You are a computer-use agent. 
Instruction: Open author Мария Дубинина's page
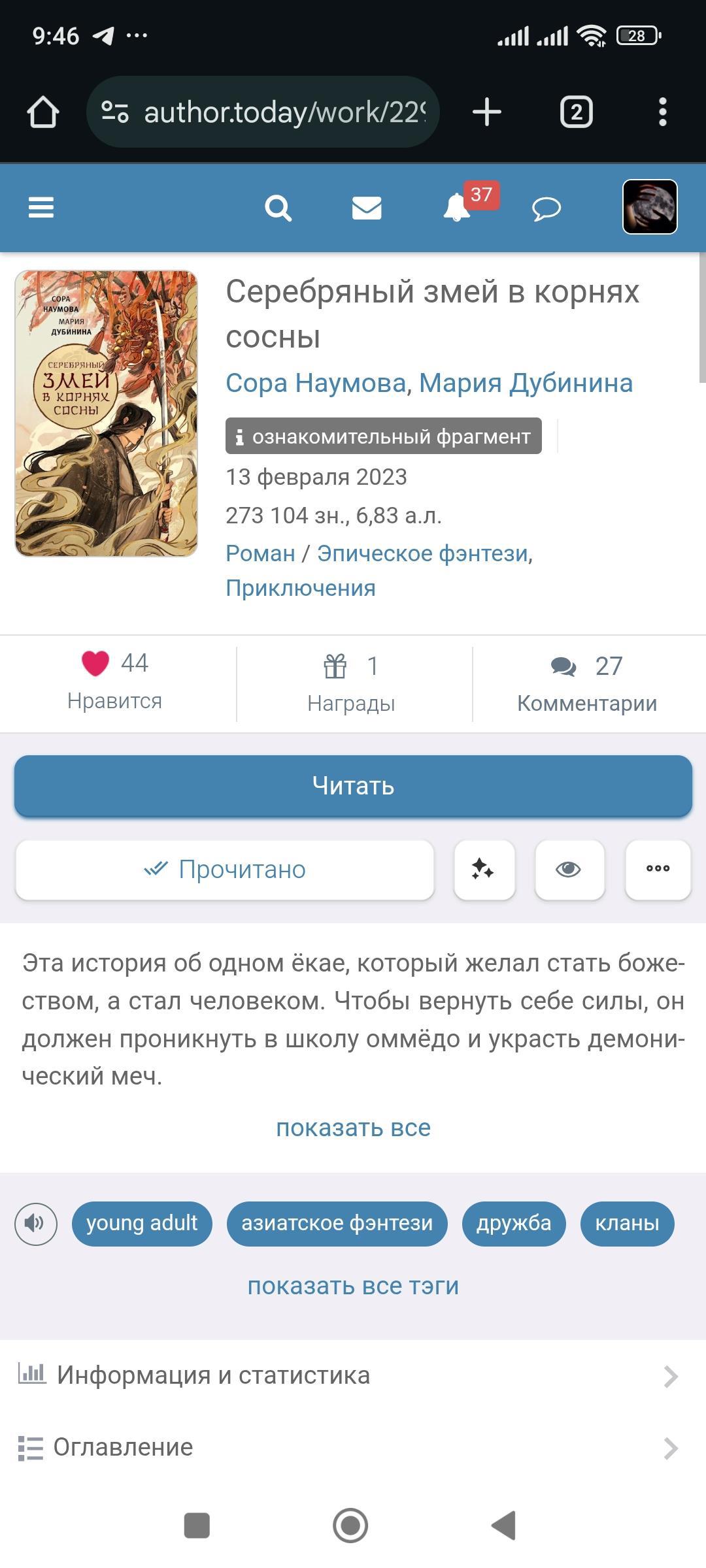pyautogui.click(x=526, y=383)
